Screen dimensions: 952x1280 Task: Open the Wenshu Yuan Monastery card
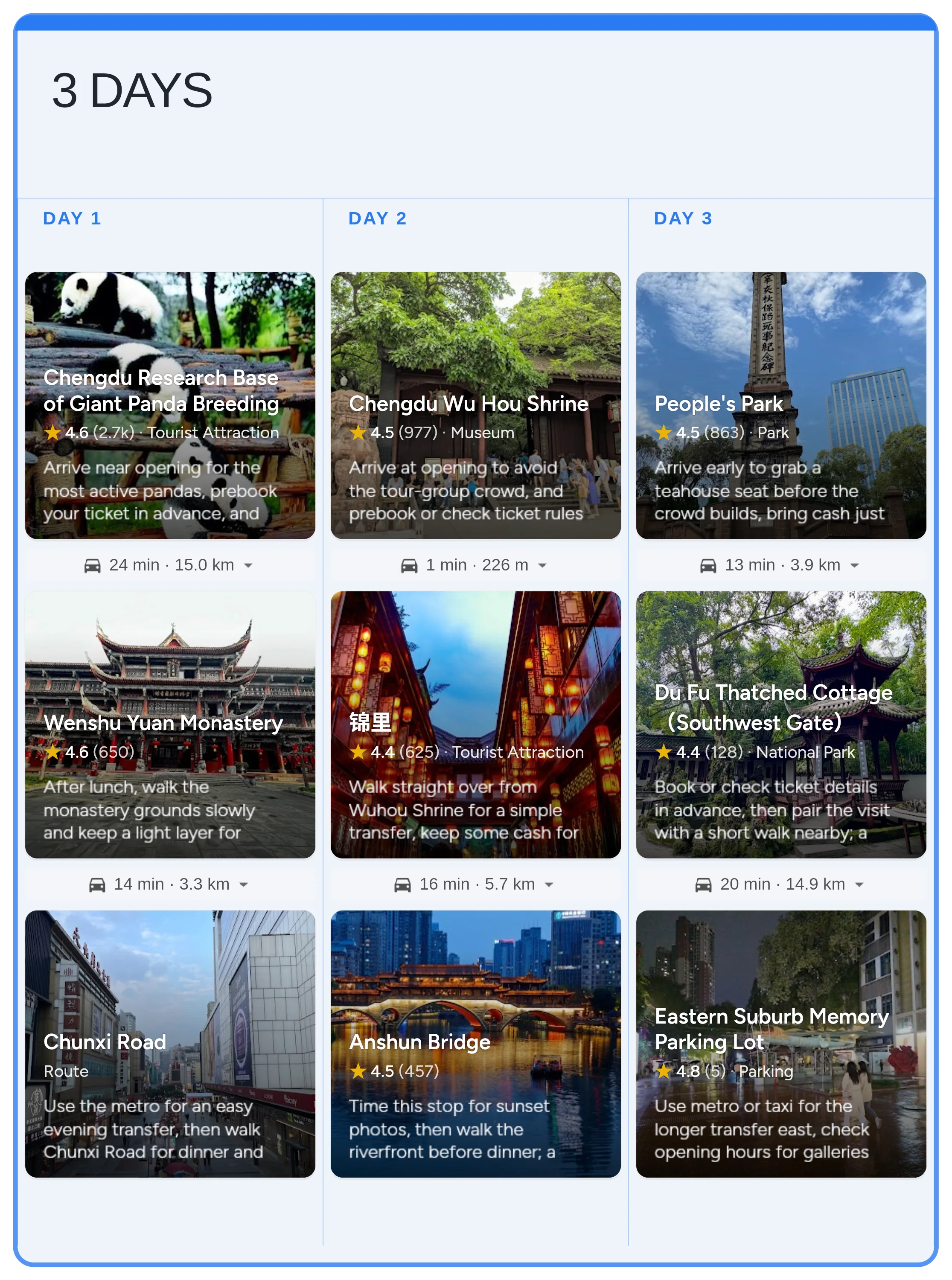(170, 724)
